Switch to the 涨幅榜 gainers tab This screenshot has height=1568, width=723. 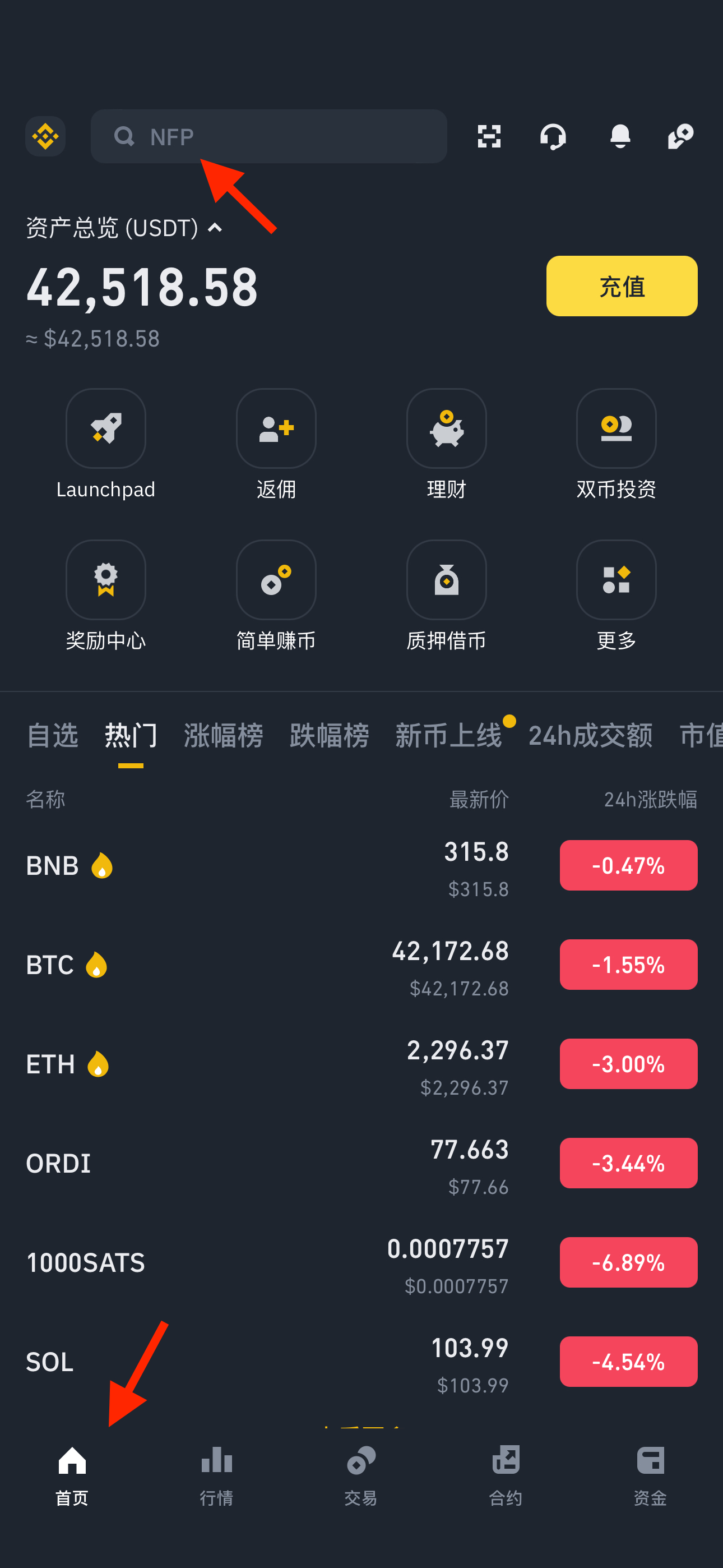224,735
